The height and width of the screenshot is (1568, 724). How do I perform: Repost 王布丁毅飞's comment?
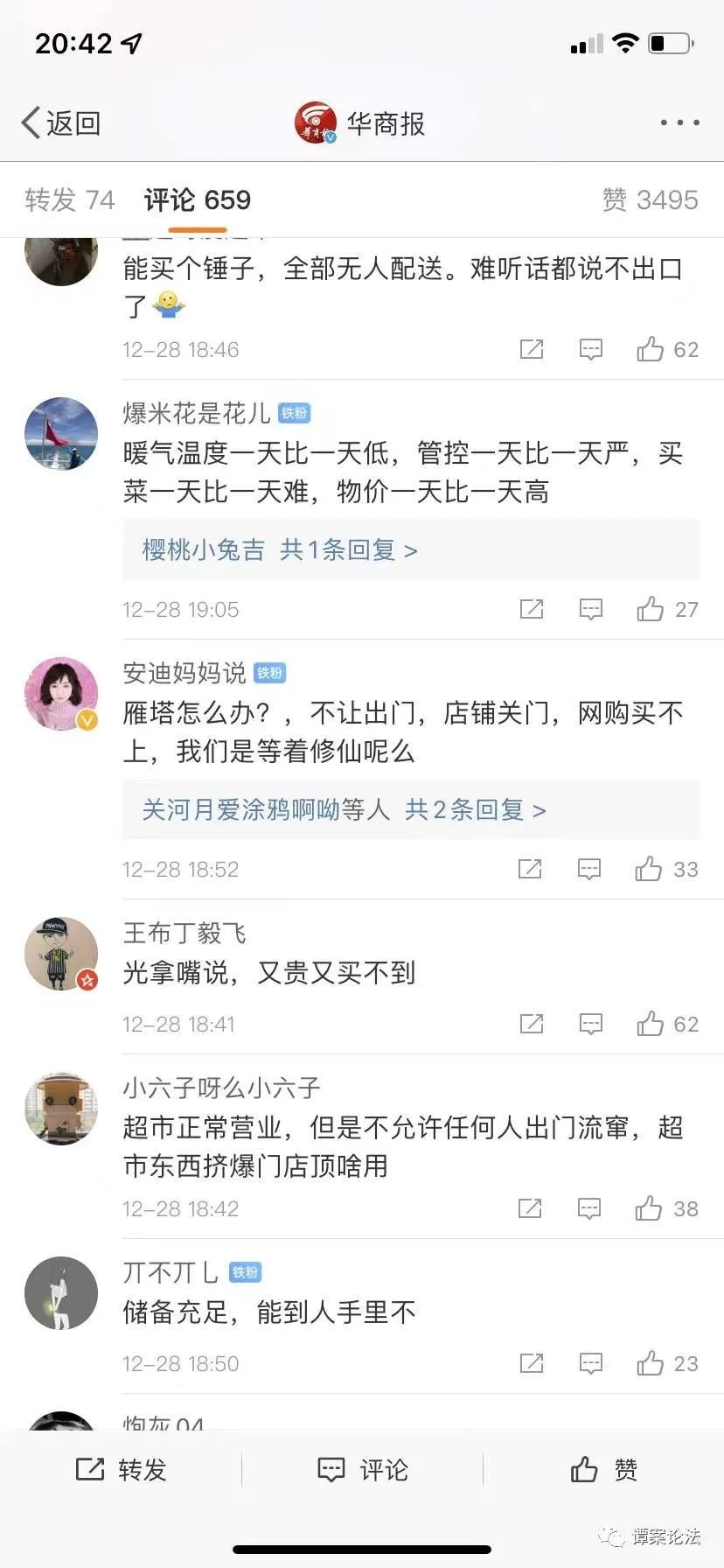(532, 1024)
